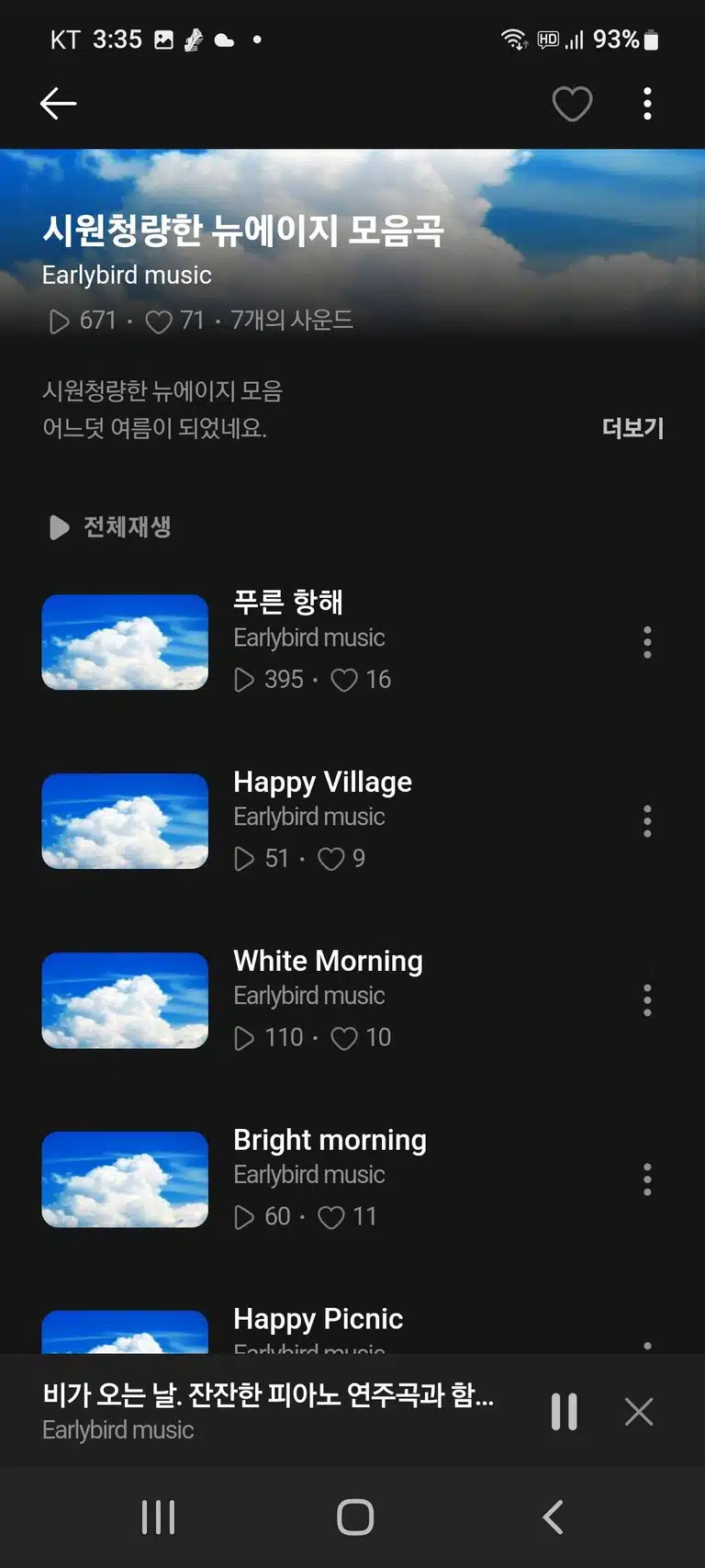
Task: Go back using the top-left arrow
Action: (x=58, y=104)
